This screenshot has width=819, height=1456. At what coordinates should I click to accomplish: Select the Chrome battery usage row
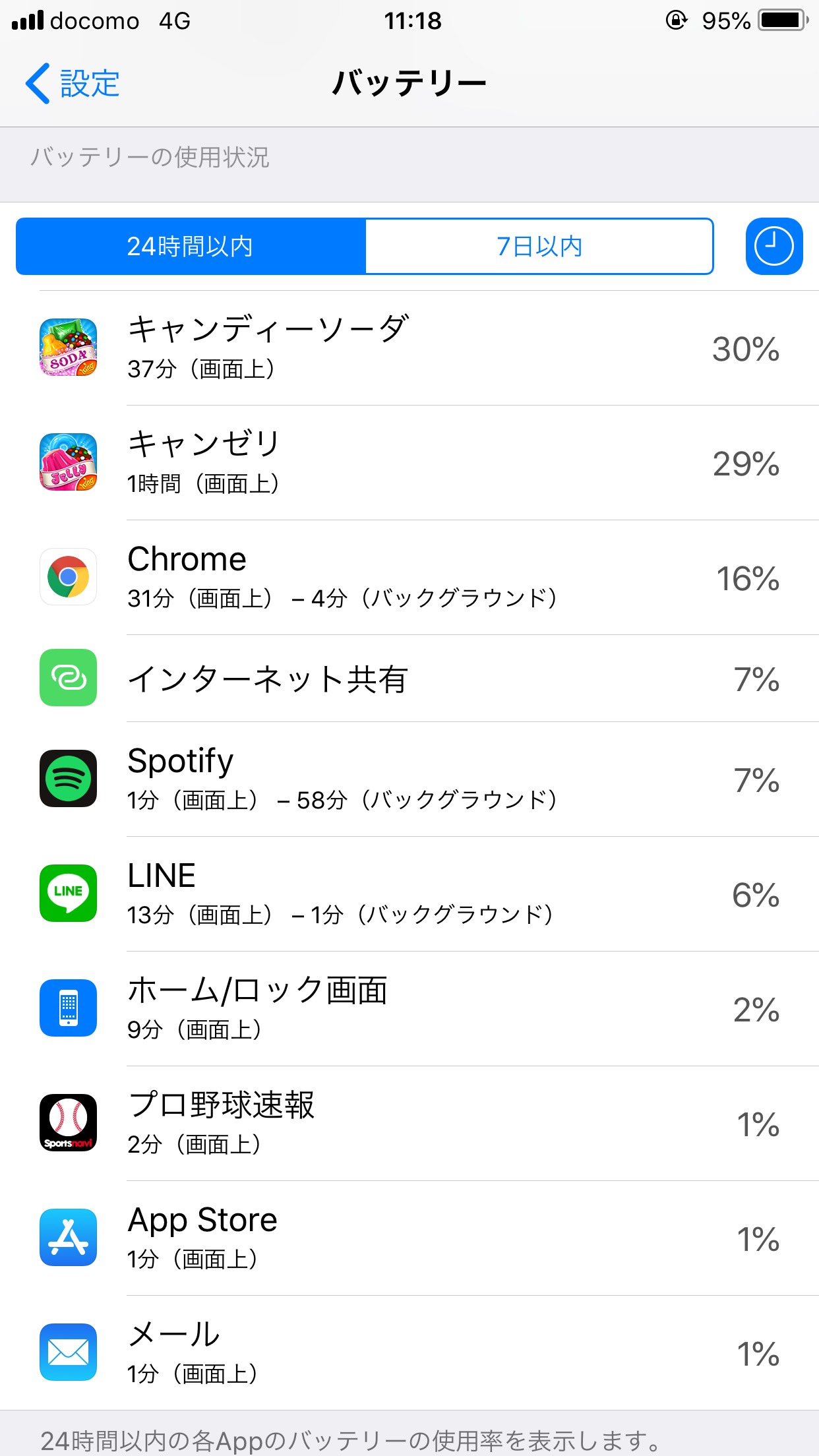[x=409, y=578]
